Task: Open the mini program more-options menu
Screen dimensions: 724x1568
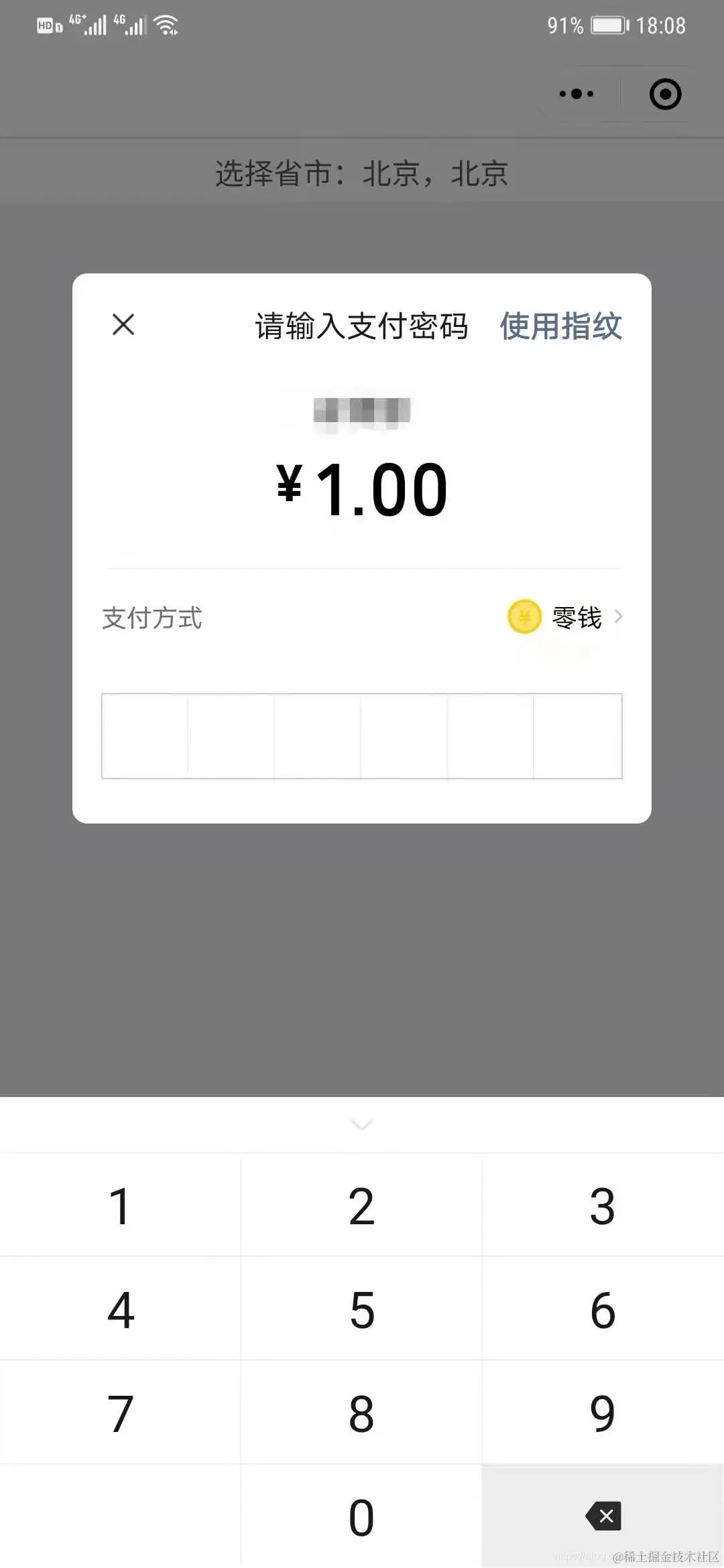Action: [577, 94]
